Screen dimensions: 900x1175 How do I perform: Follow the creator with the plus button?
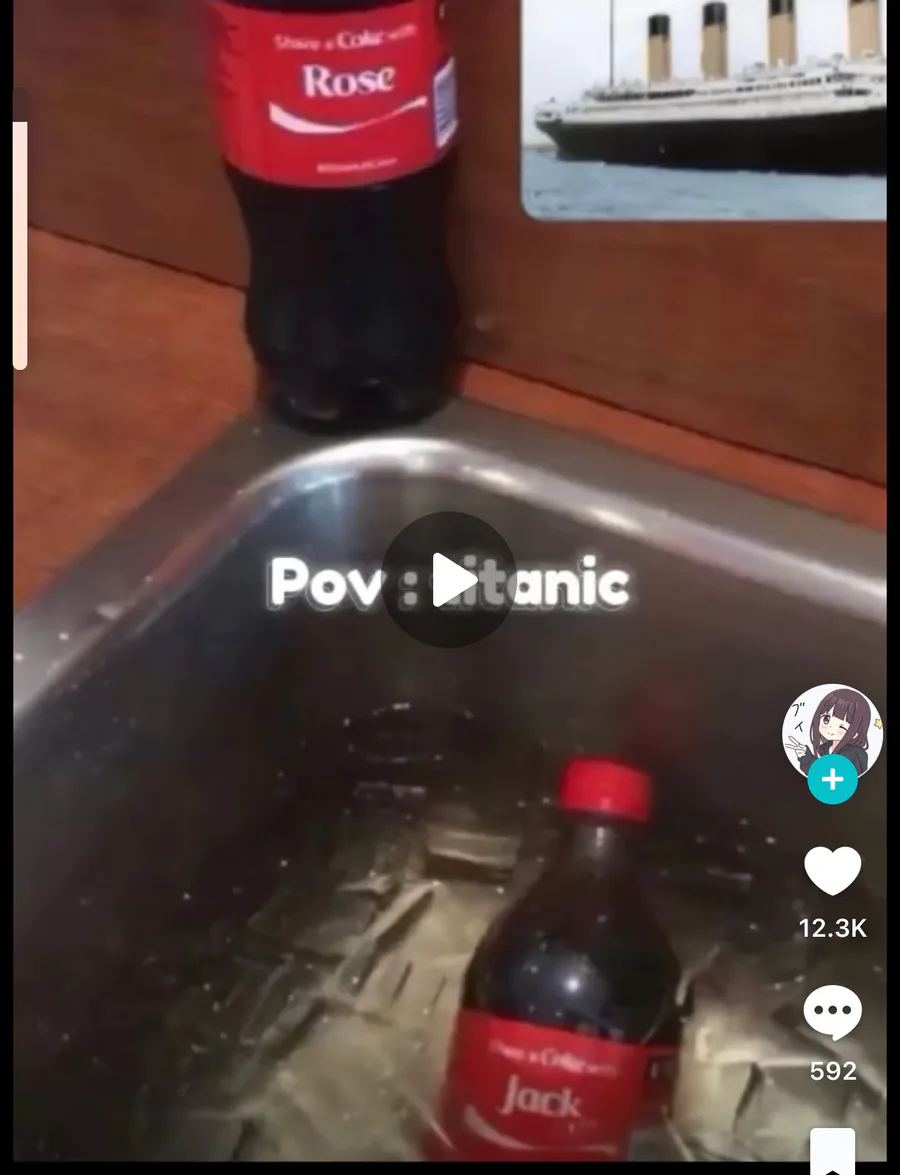pyautogui.click(x=833, y=780)
